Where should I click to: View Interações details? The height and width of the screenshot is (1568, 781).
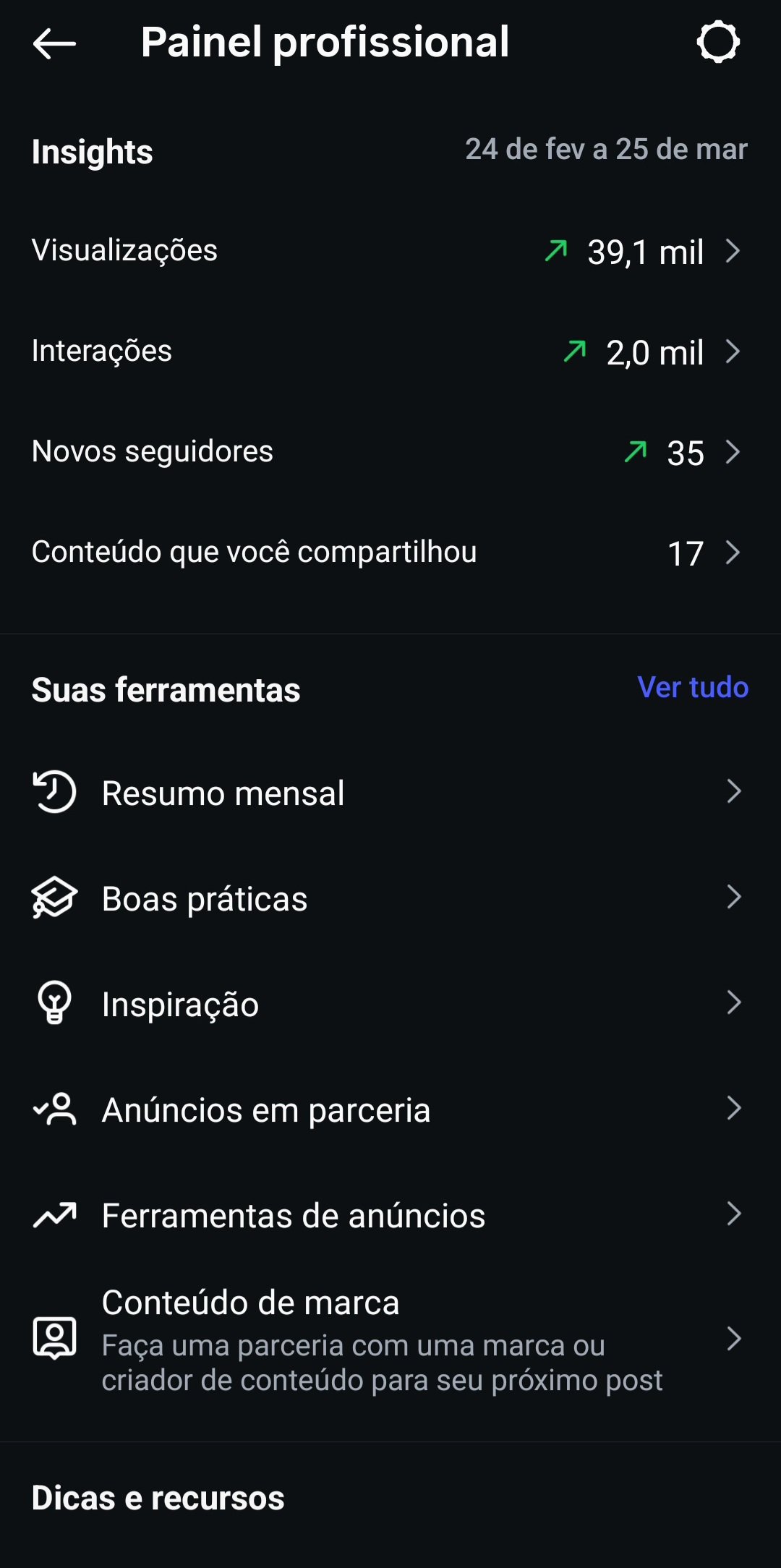point(389,351)
